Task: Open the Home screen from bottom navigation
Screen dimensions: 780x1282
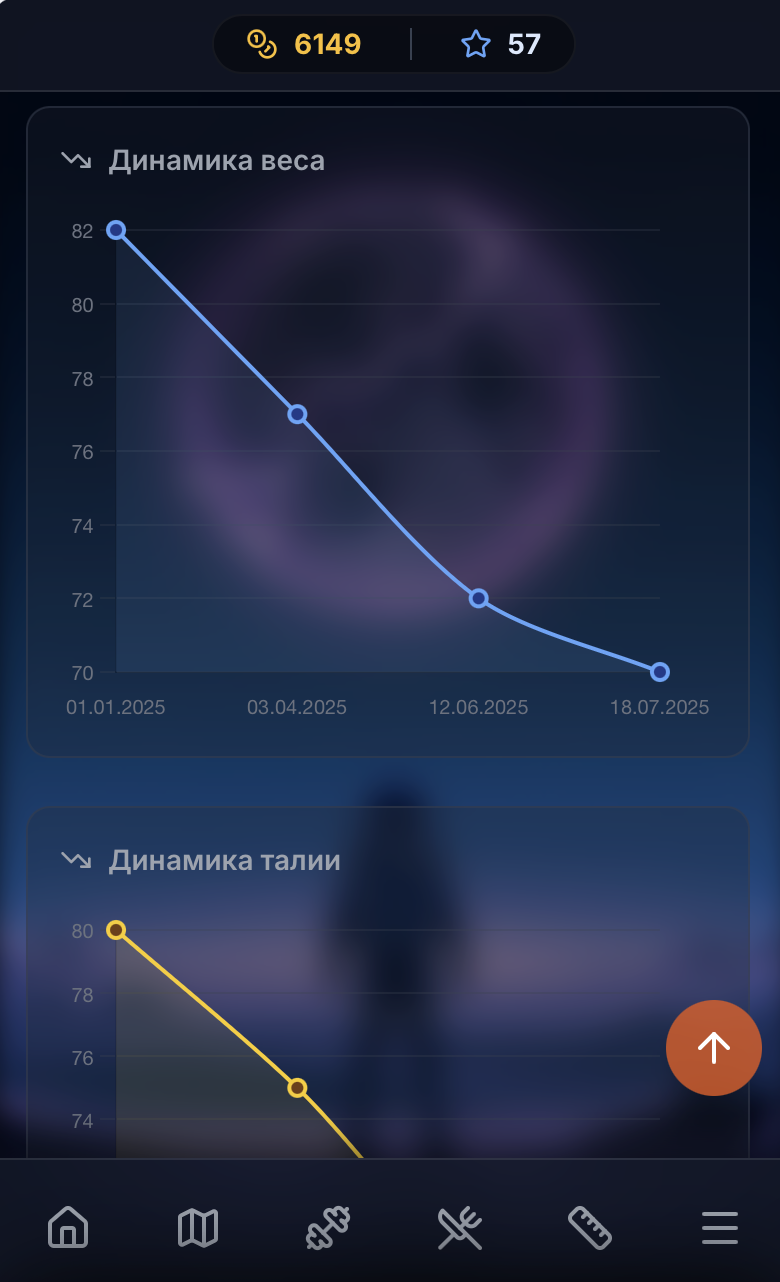Action: point(67,1228)
